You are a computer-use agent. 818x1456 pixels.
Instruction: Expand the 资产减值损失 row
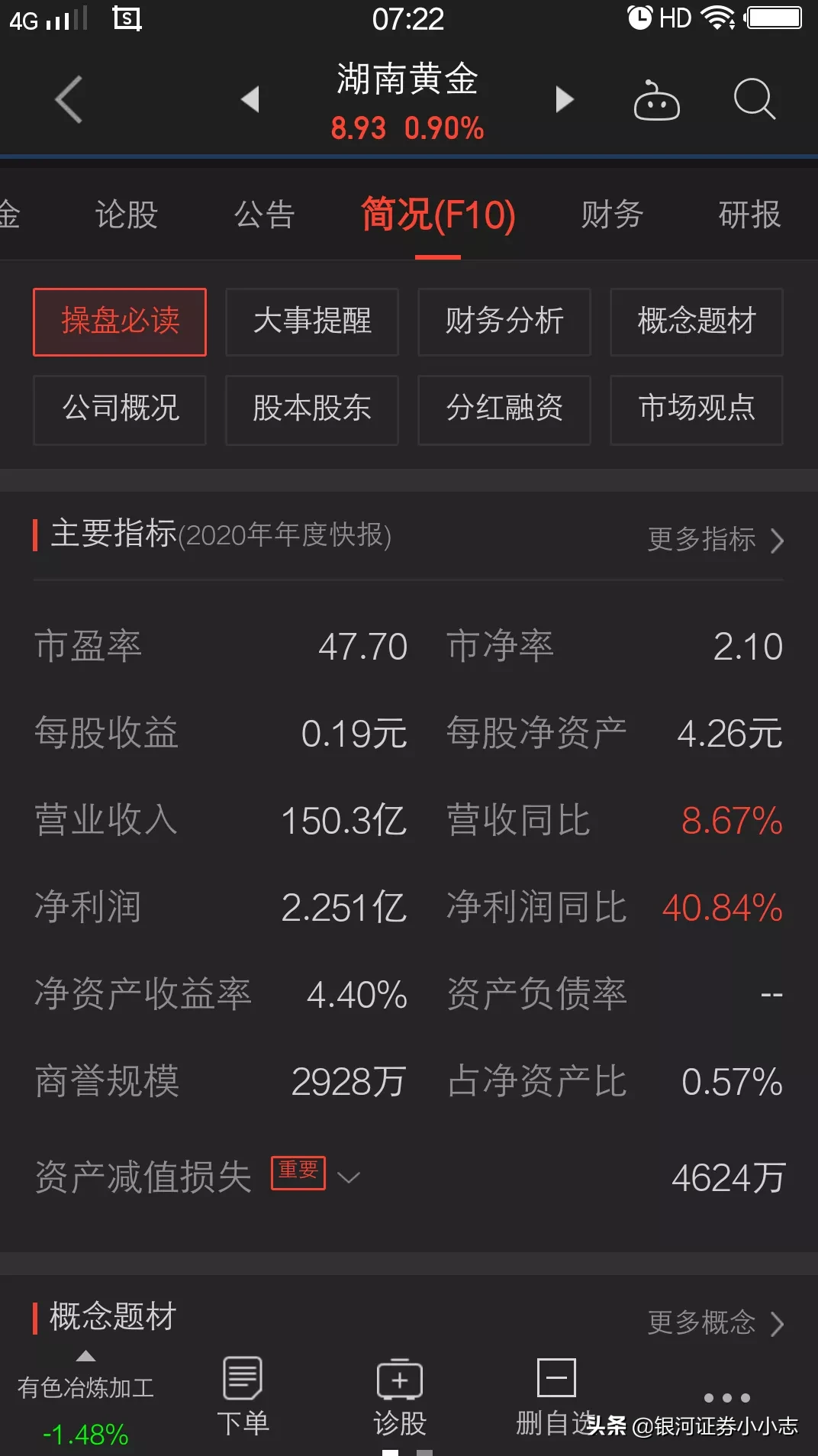[349, 1177]
